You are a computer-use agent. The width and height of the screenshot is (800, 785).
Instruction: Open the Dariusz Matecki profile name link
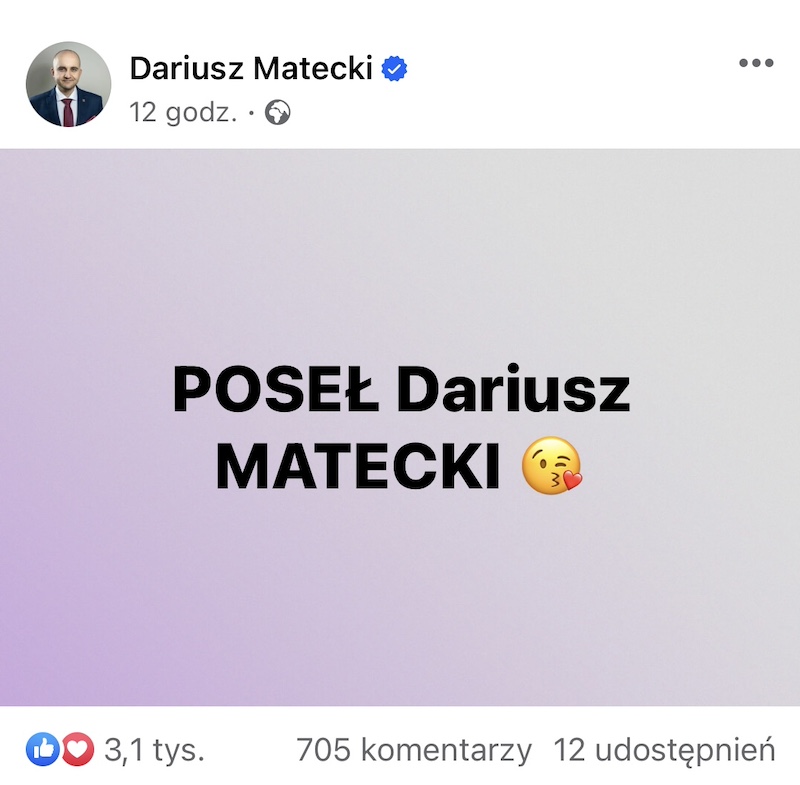pyautogui.click(x=251, y=68)
